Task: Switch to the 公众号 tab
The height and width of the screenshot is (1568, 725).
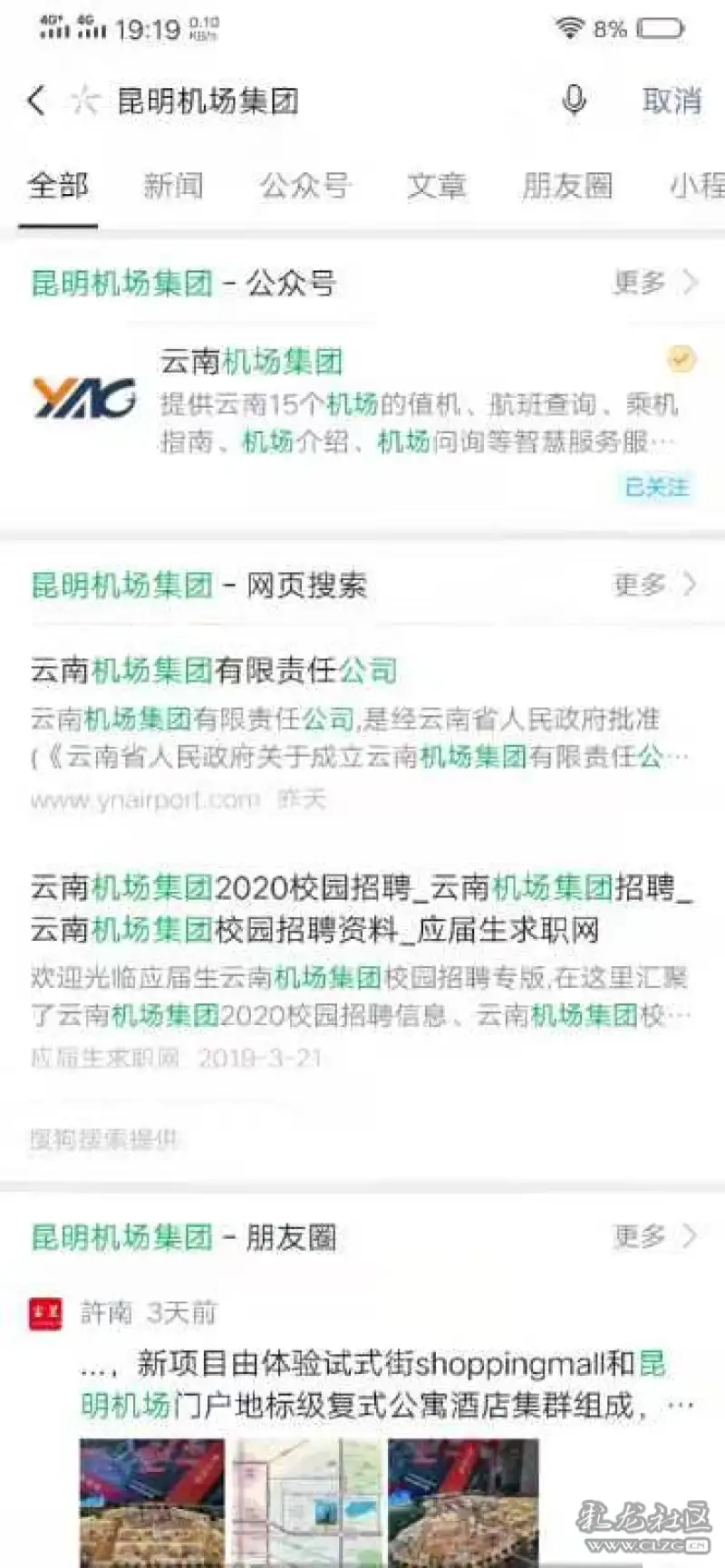Action: pyautogui.click(x=304, y=186)
